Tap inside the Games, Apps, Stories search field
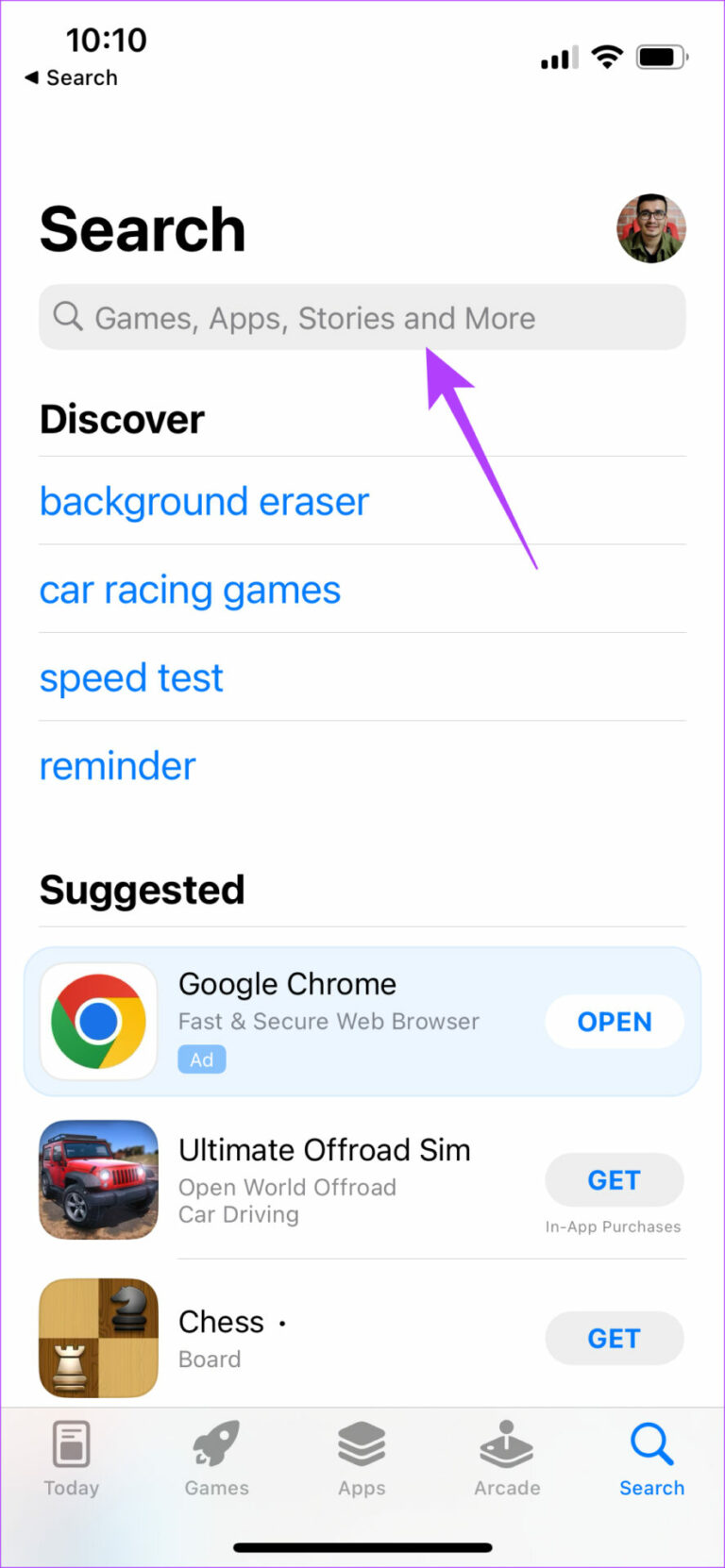This screenshot has height=1568, width=725. 362,317
